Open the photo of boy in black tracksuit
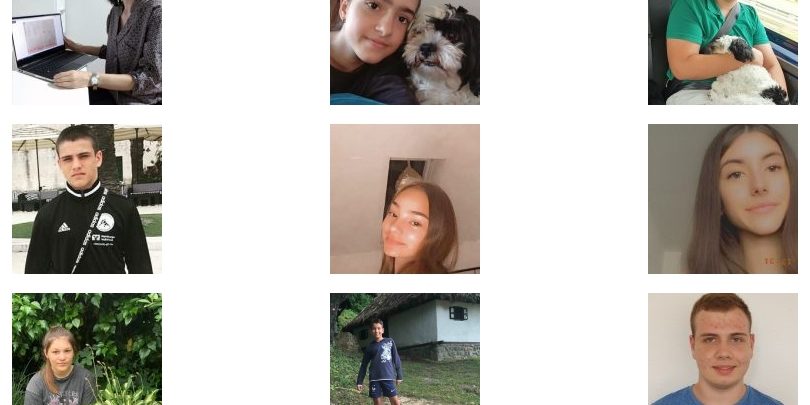Image resolution: width=810 pixels, height=405 pixels. click(x=87, y=199)
